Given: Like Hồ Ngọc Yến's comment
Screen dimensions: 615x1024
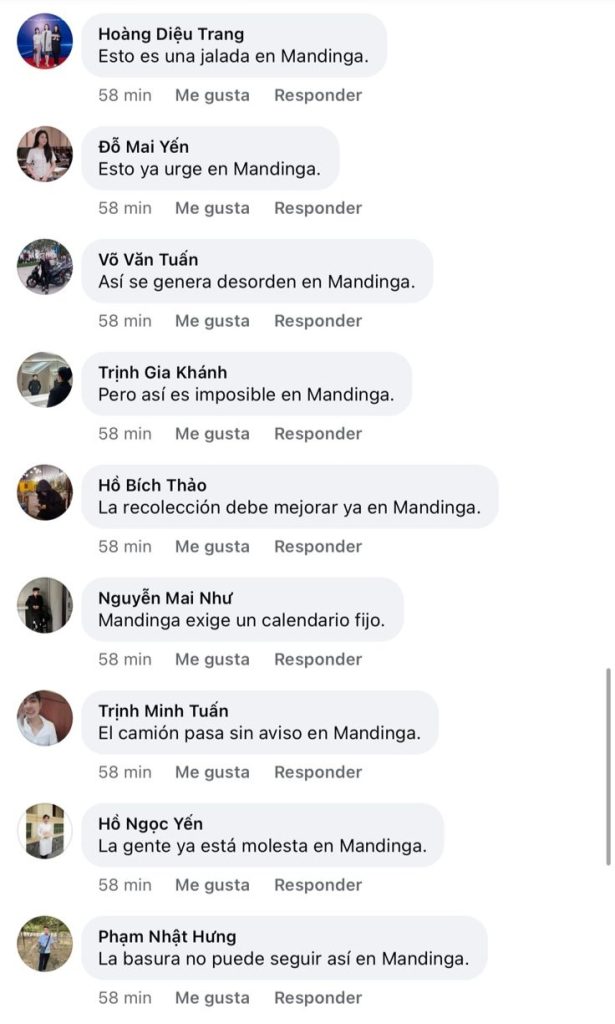Looking at the screenshot, I should click(212, 885).
